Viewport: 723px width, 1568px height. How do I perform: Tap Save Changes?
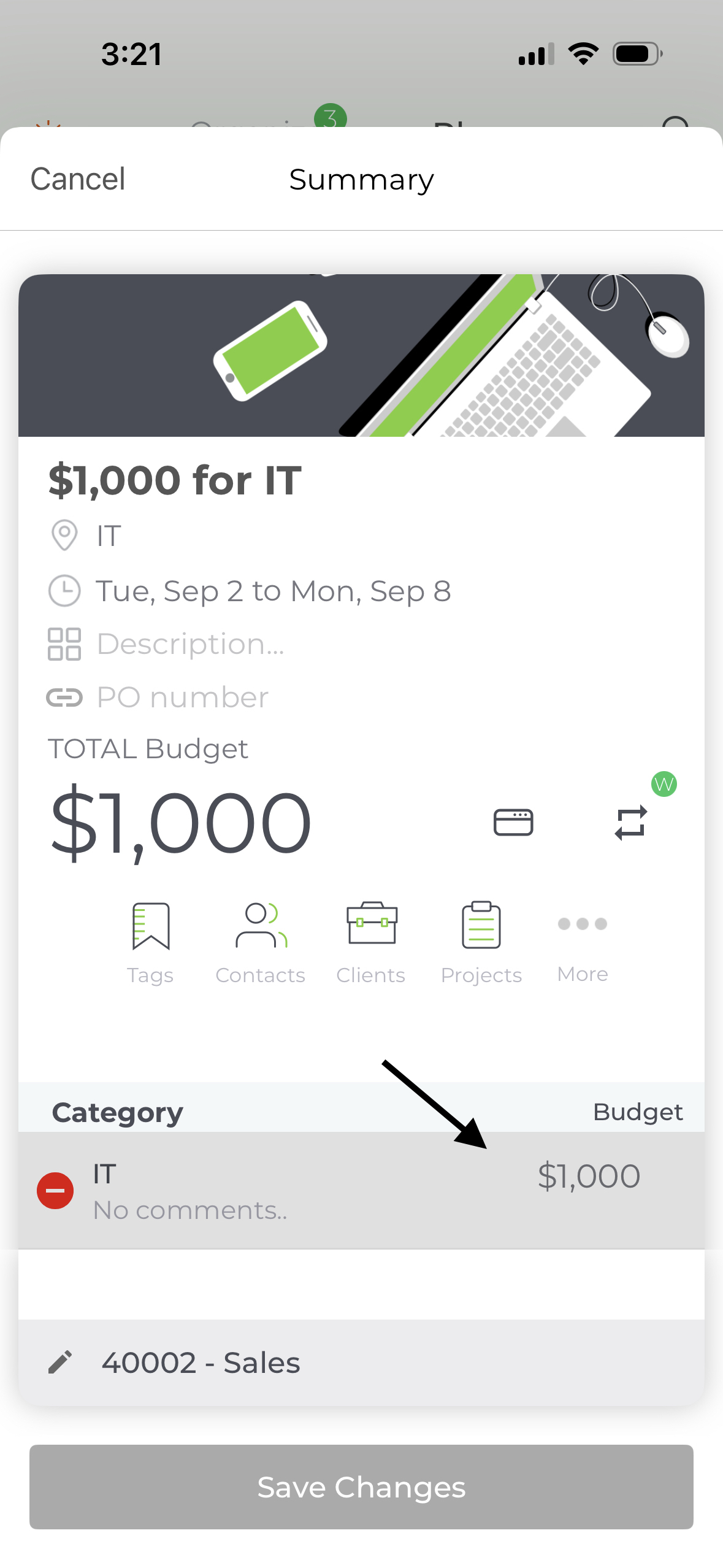click(x=361, y=1486)
